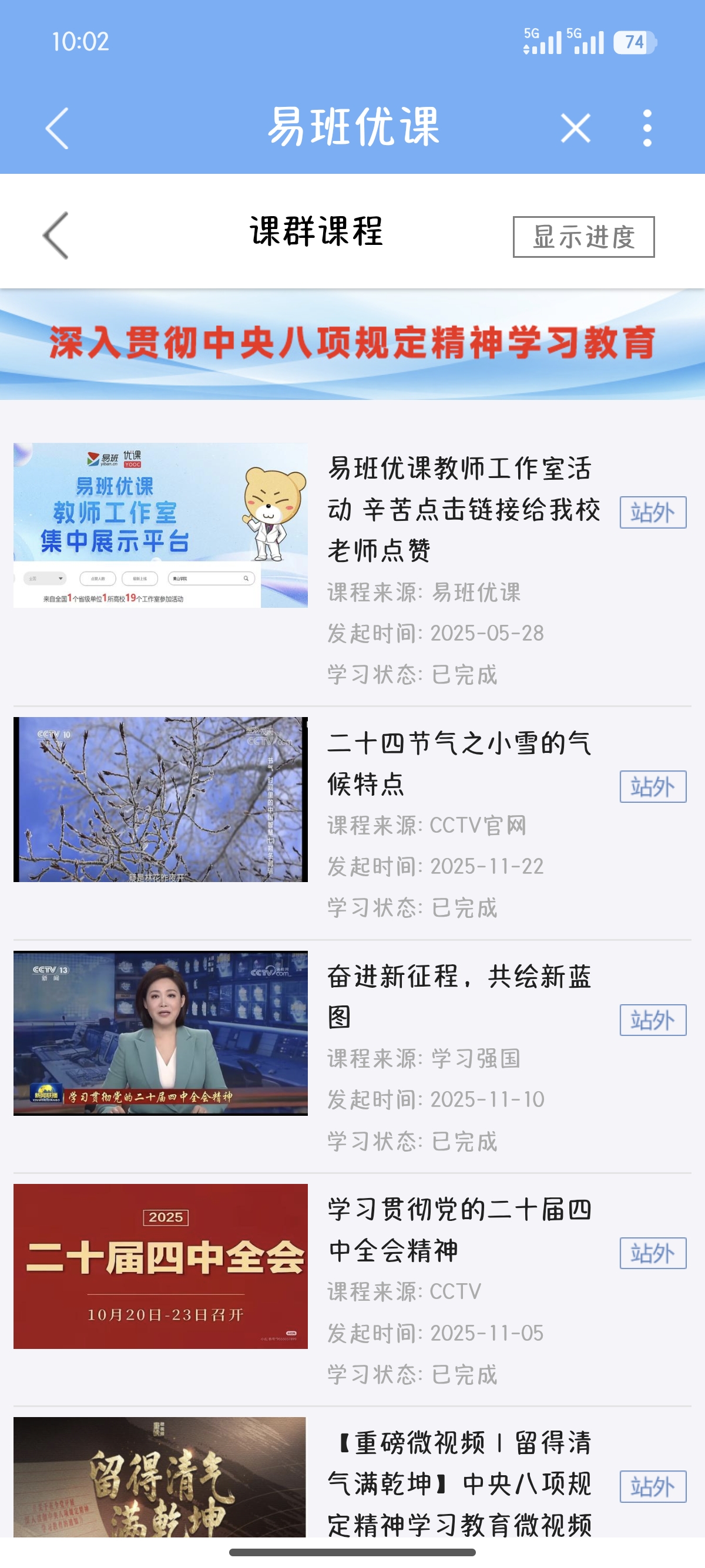Tap 站外 tag beside 二十四节气之小雪
The width and height of the screenshot is (705, 1568).
pos(653,786)
